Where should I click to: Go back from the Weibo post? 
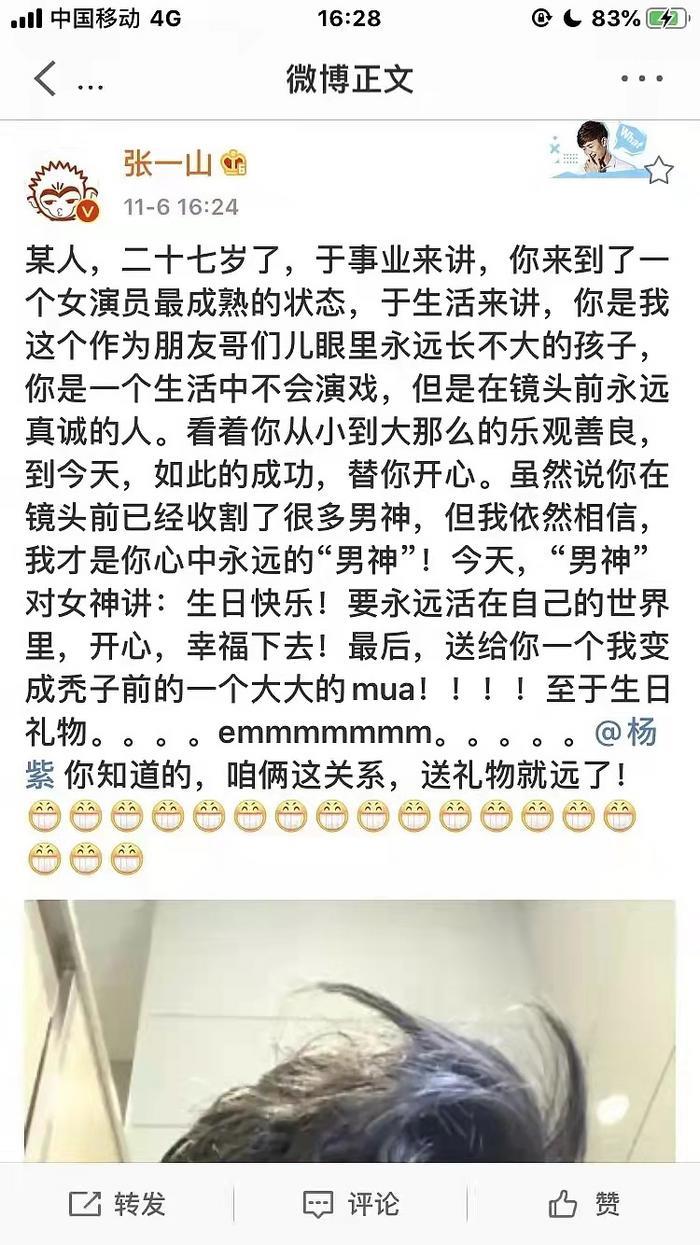44,80
